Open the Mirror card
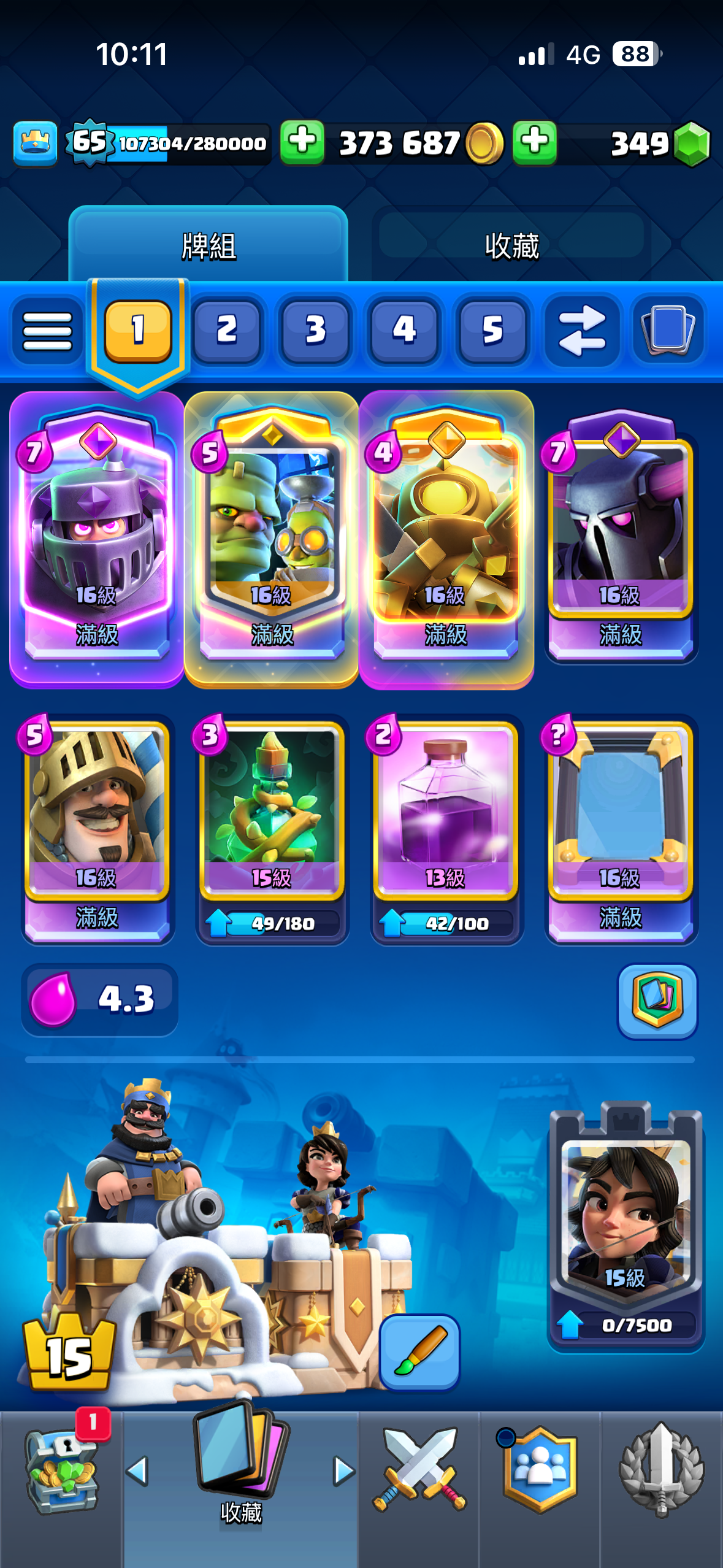Viewport: 723px width, 1568px height. 621,822
